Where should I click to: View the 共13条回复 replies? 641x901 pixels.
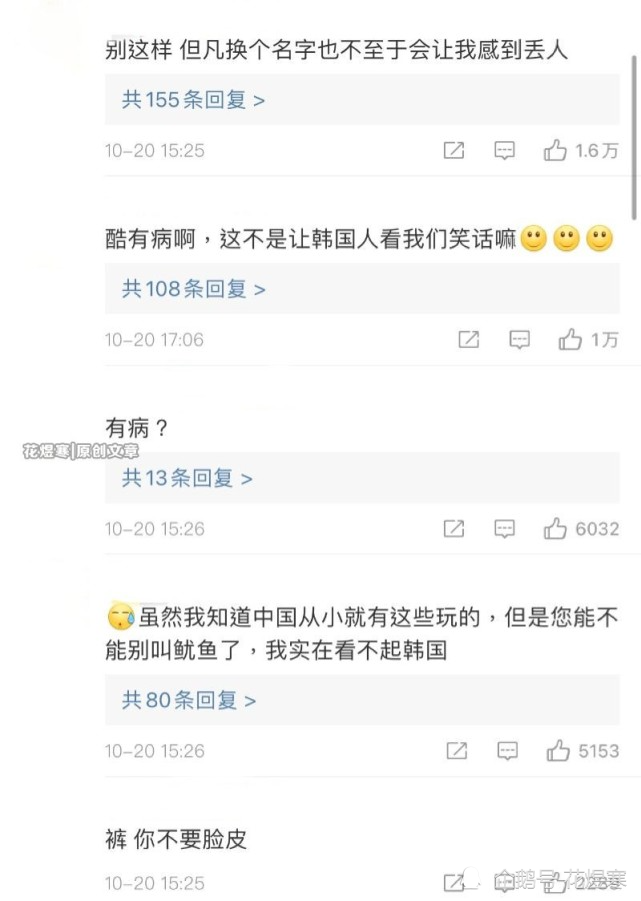187,478
